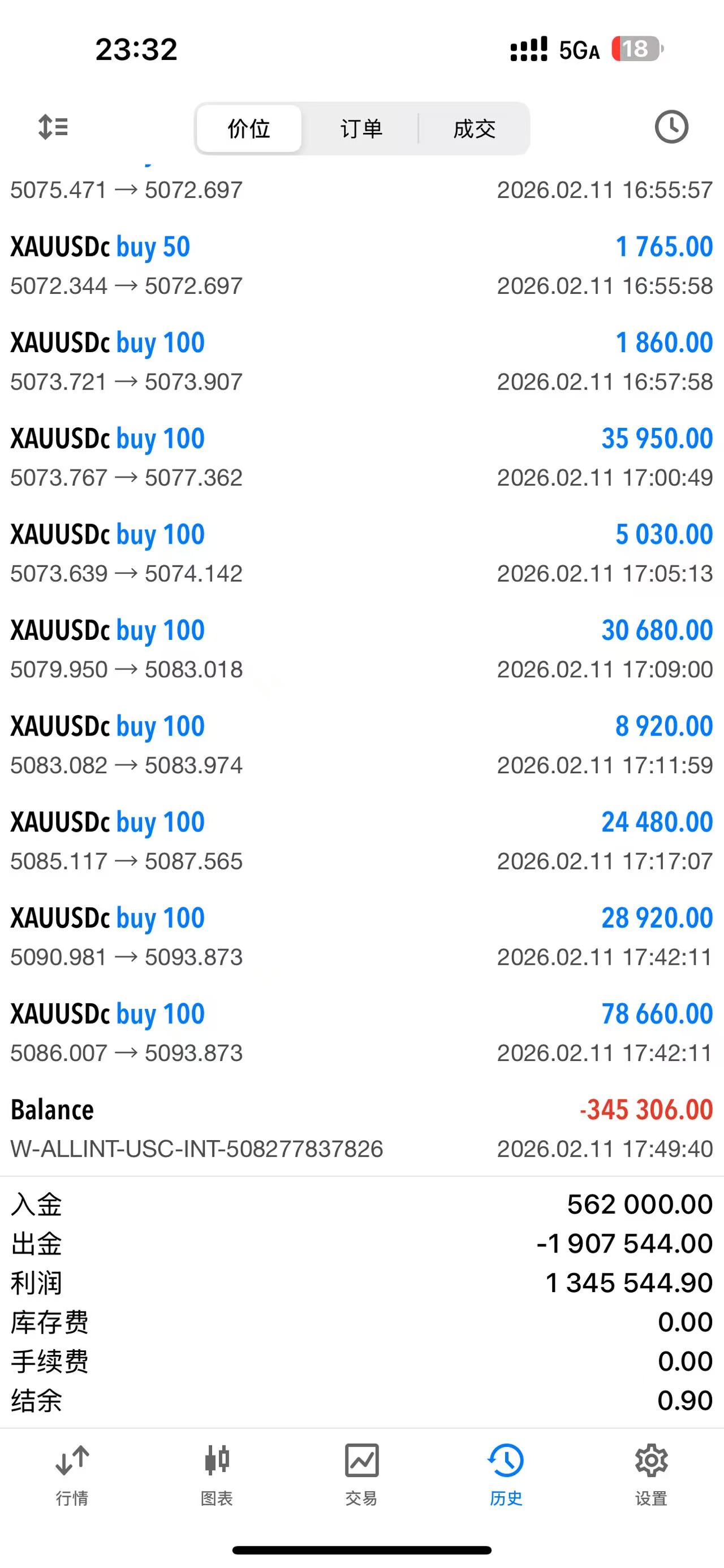Open the Balance entry of -345 306.00
Image resolution: width=724 pixels, height=1568 pixels.
click(x=361, y=1129)
